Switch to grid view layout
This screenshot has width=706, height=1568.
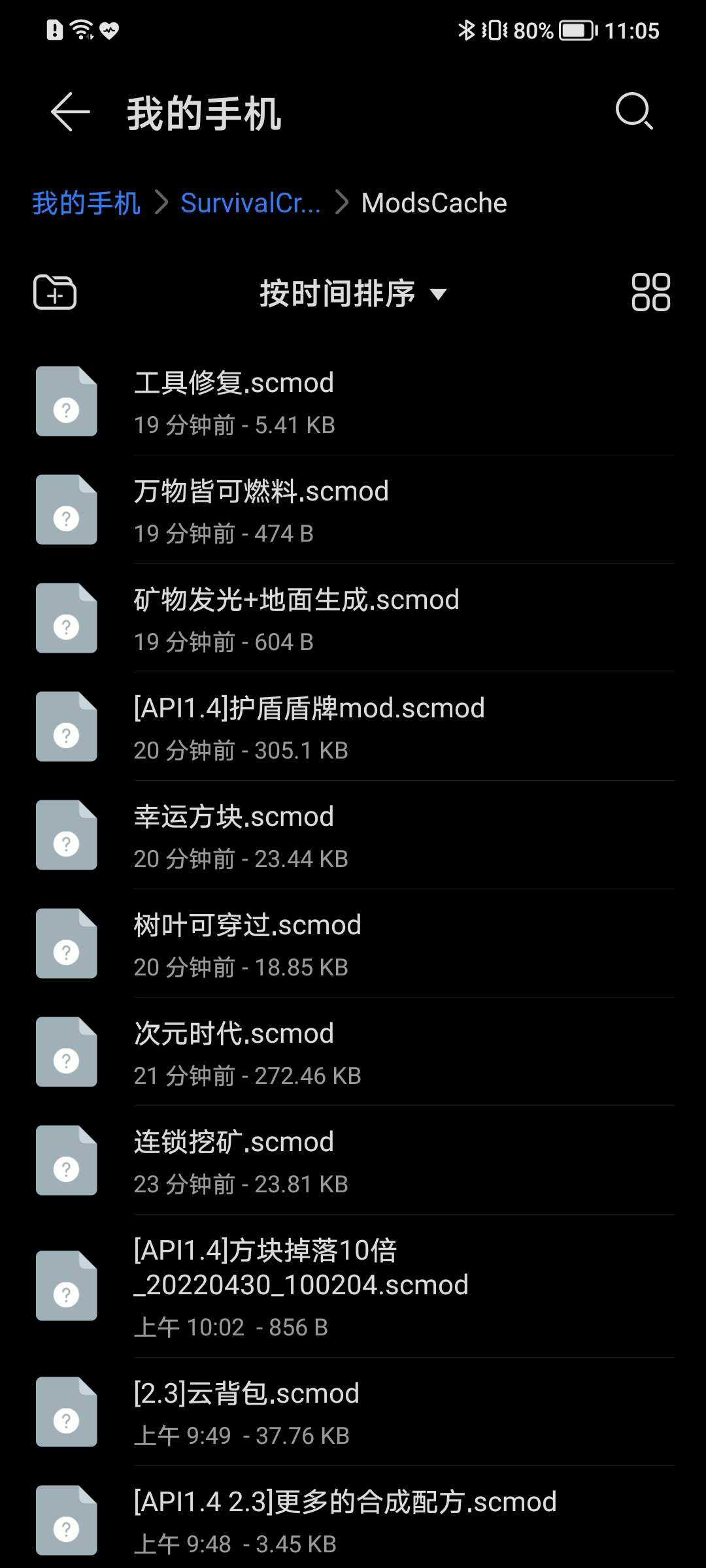650,292
